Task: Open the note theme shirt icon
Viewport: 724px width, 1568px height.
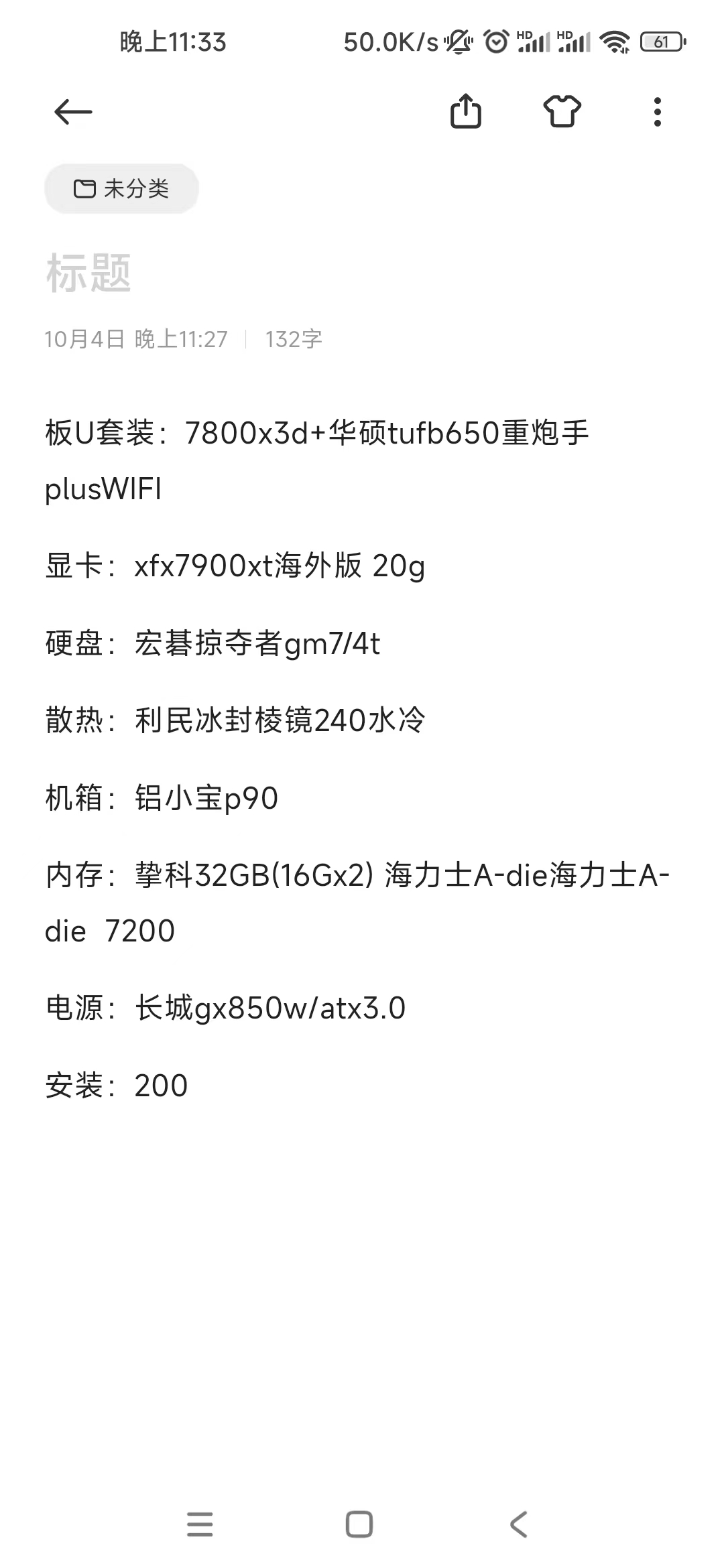Action: click(x=562, y=111)
